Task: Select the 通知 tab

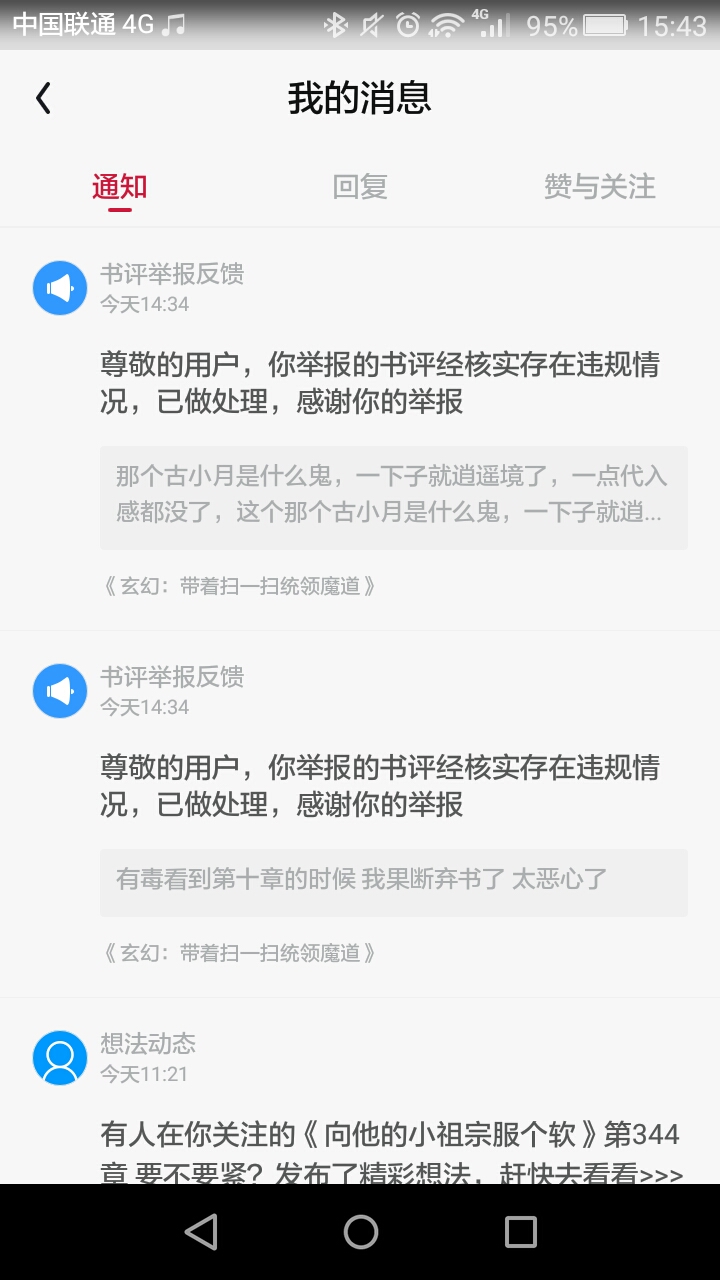Action: [x=120, y=187]
